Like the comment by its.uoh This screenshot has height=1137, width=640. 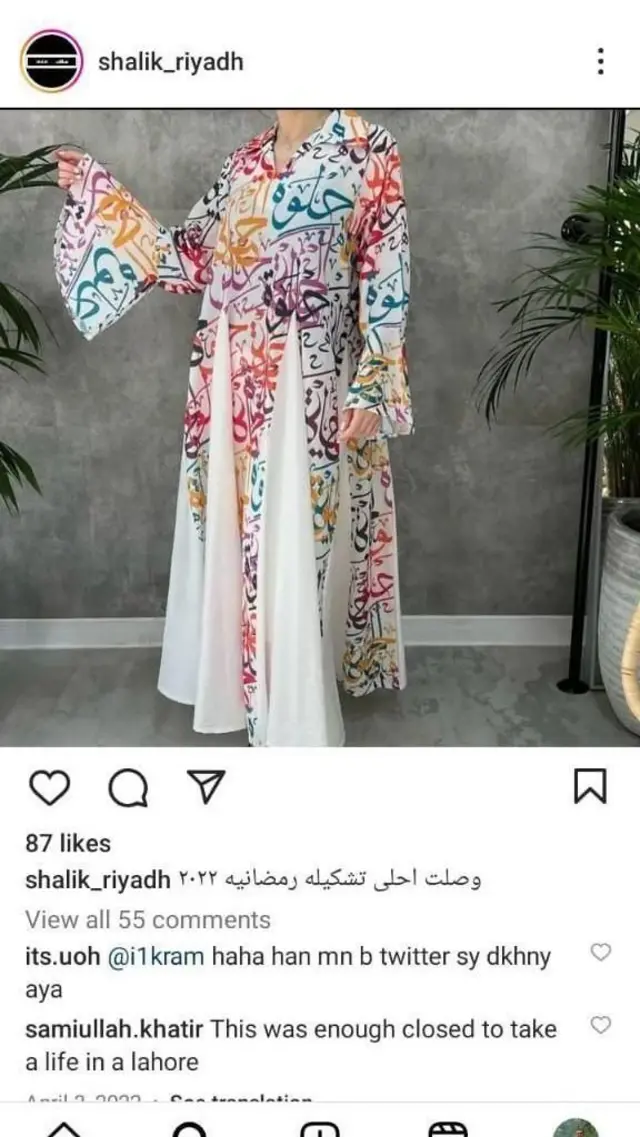click(600, 952)
